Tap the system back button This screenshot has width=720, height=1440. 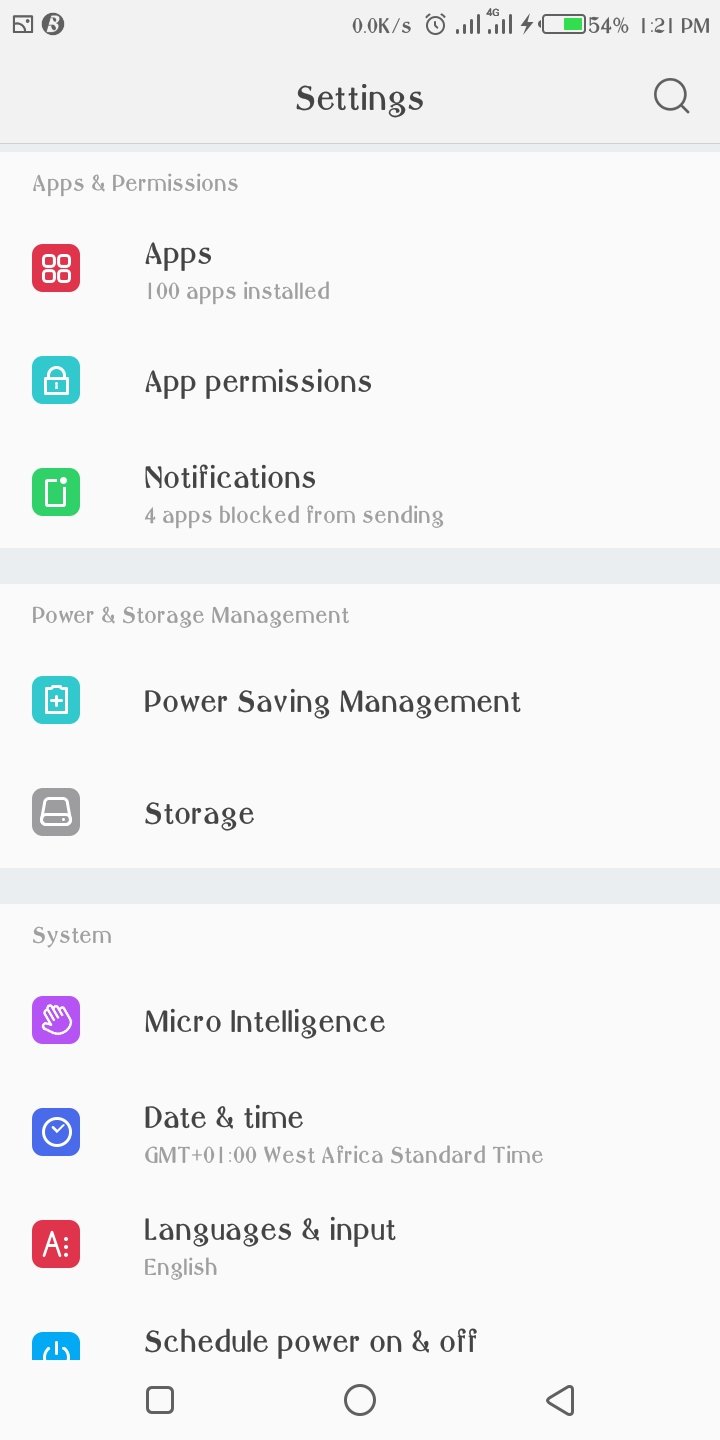pyautogui.click(x=560, y=1400)
